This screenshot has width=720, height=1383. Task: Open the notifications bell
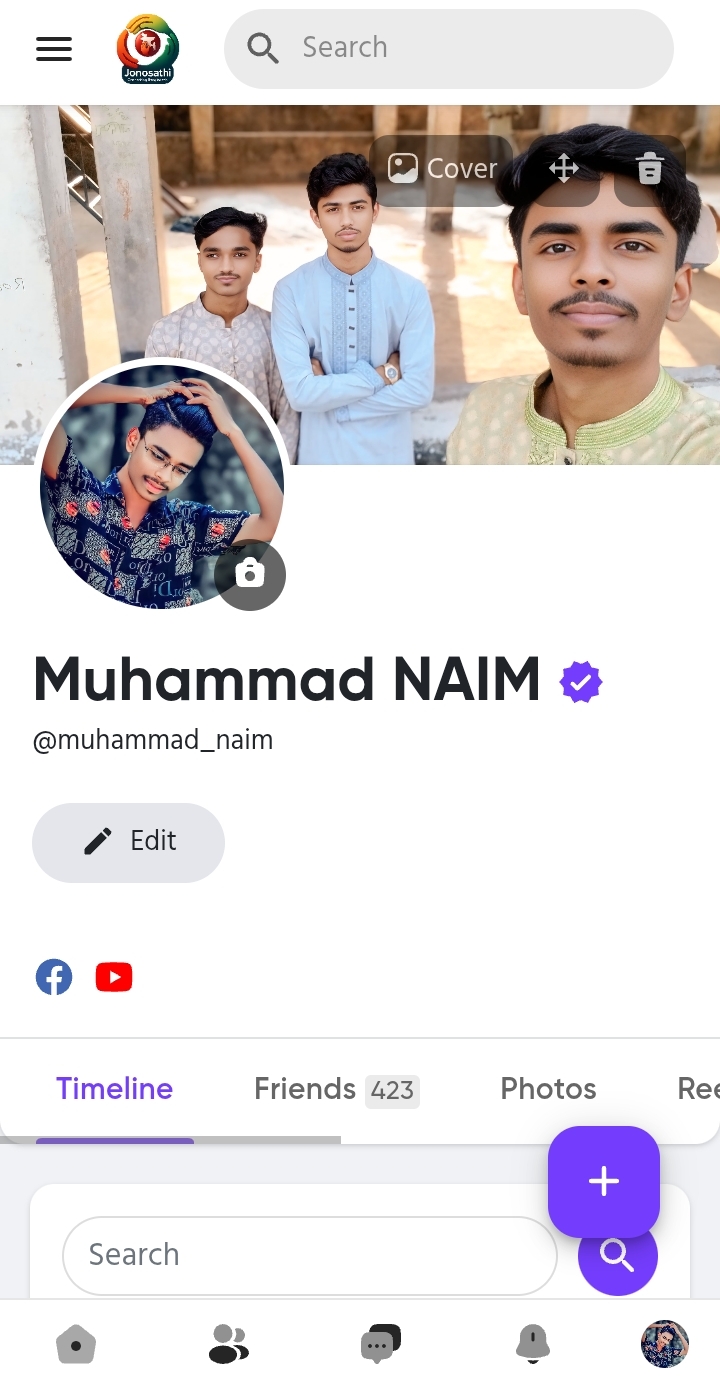(532, 1344)
